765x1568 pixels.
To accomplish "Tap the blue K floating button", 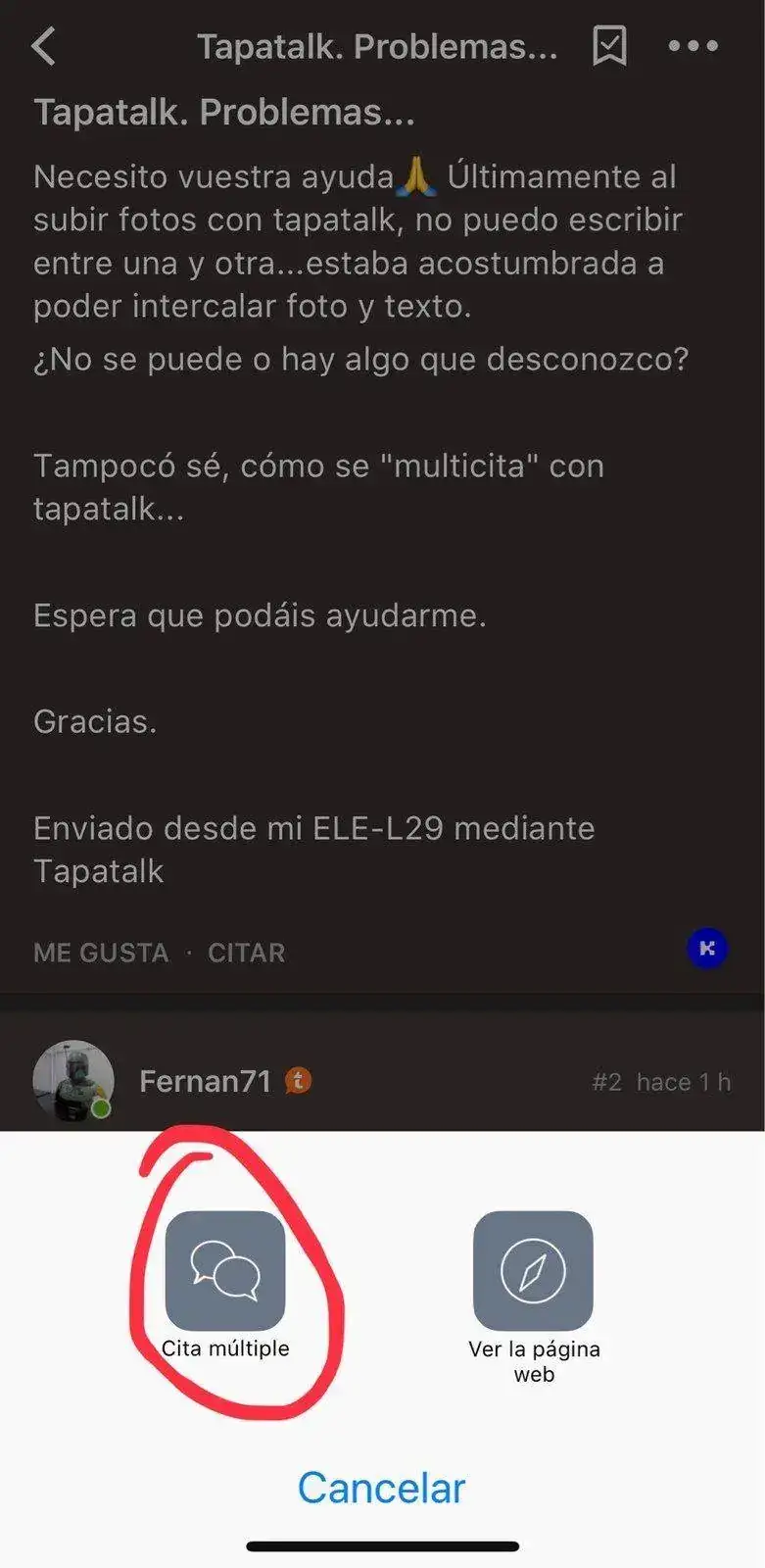I will point(707,949).
